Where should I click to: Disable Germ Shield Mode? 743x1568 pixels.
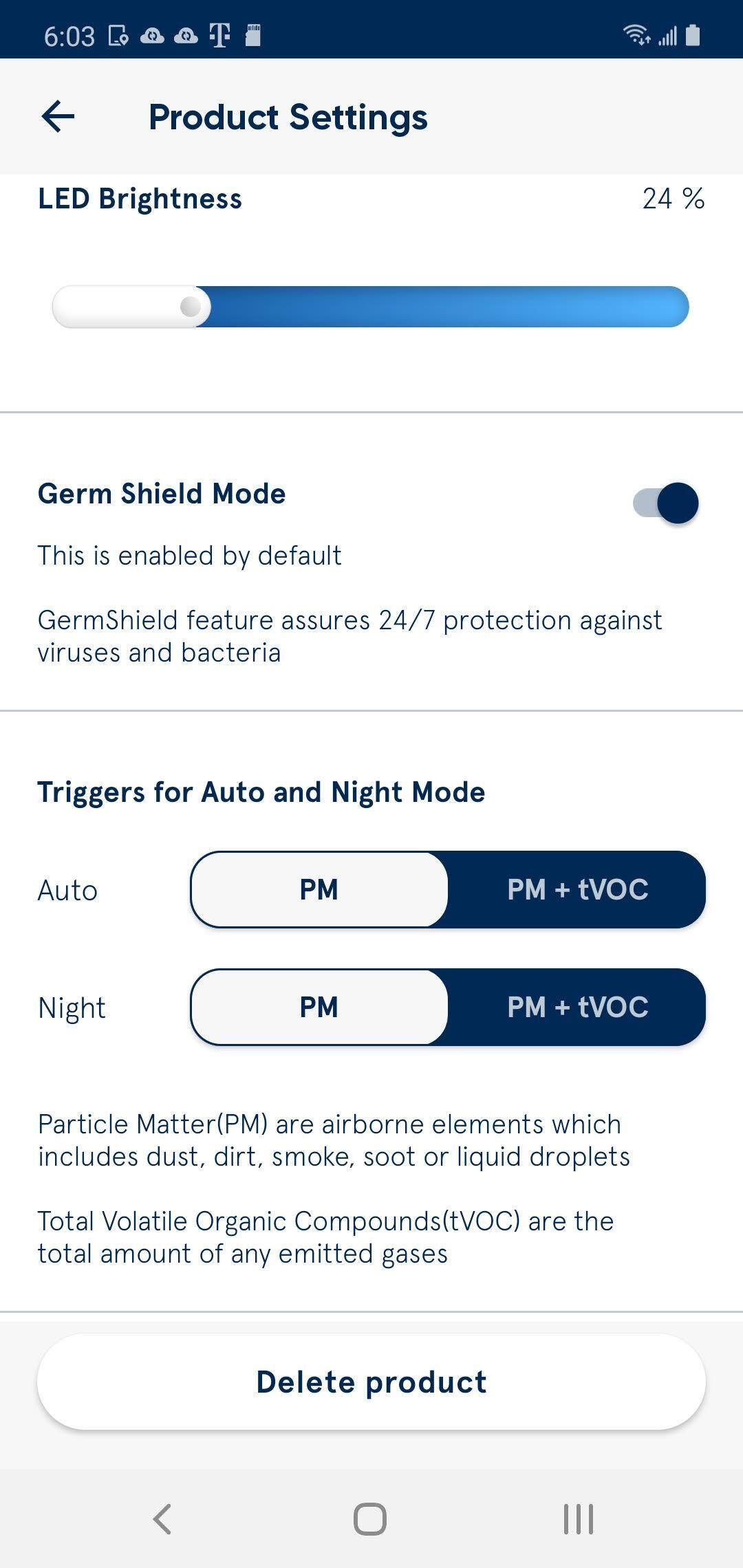tap(665, 503)
